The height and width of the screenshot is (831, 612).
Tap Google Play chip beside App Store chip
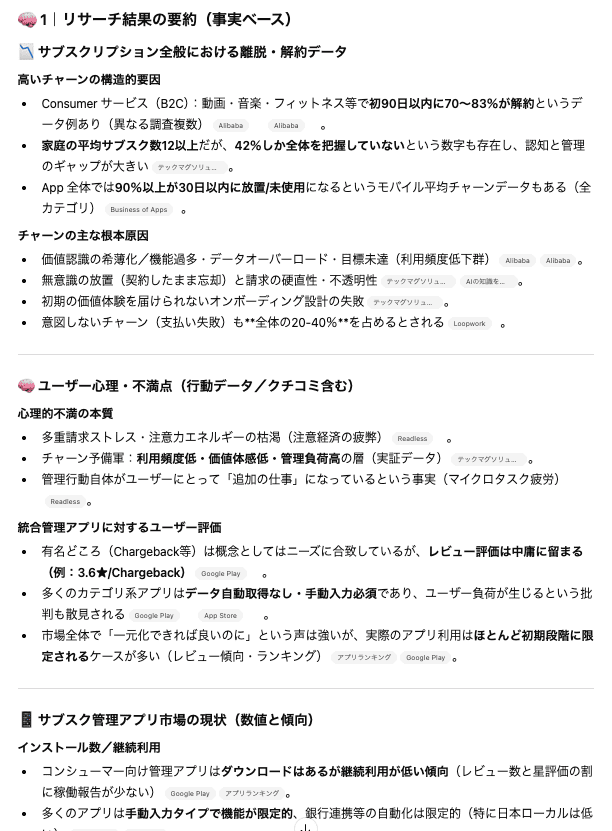click(x=154, y=616)
